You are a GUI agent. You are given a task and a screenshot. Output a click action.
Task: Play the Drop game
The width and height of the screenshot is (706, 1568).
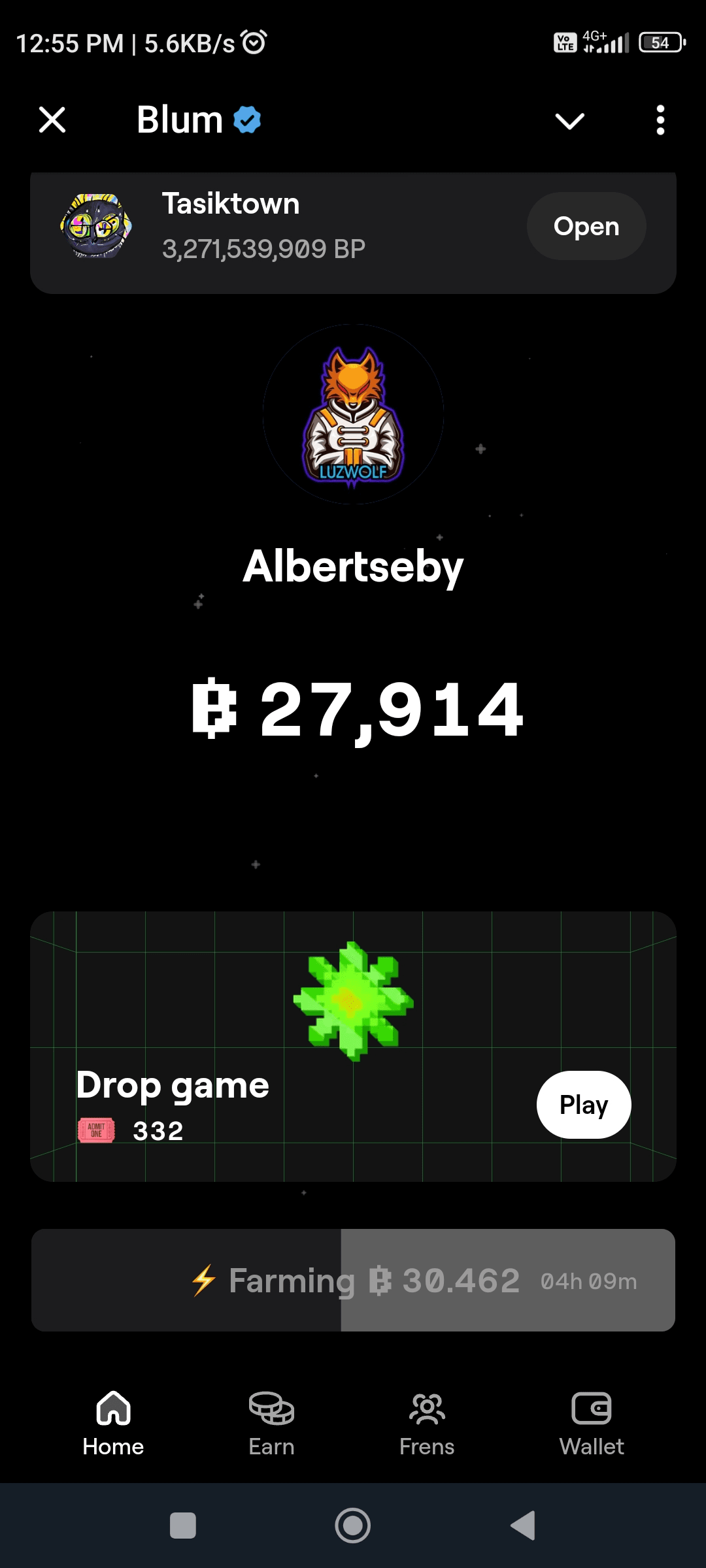pyautogui.click(x=583, y=1105)
